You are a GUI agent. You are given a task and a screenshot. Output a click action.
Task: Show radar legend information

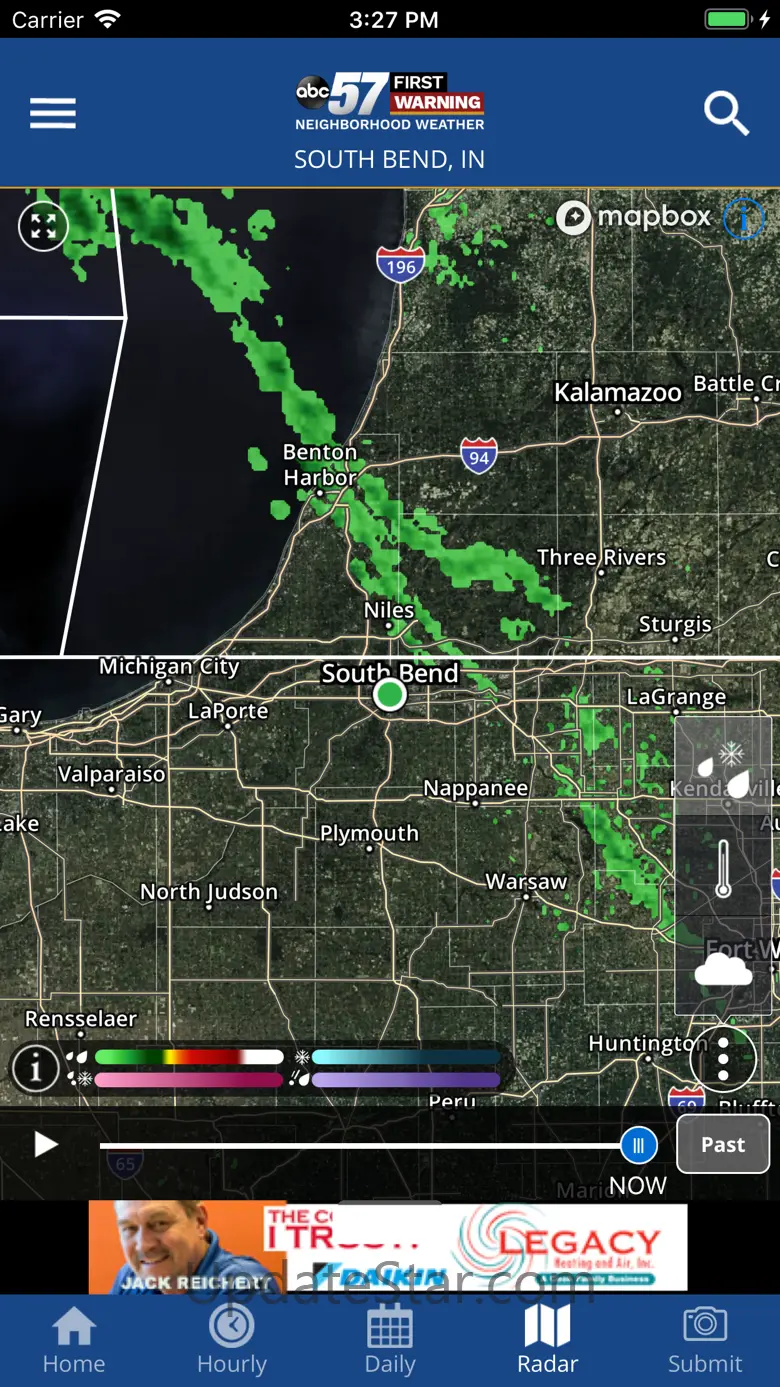[35, 1069]
